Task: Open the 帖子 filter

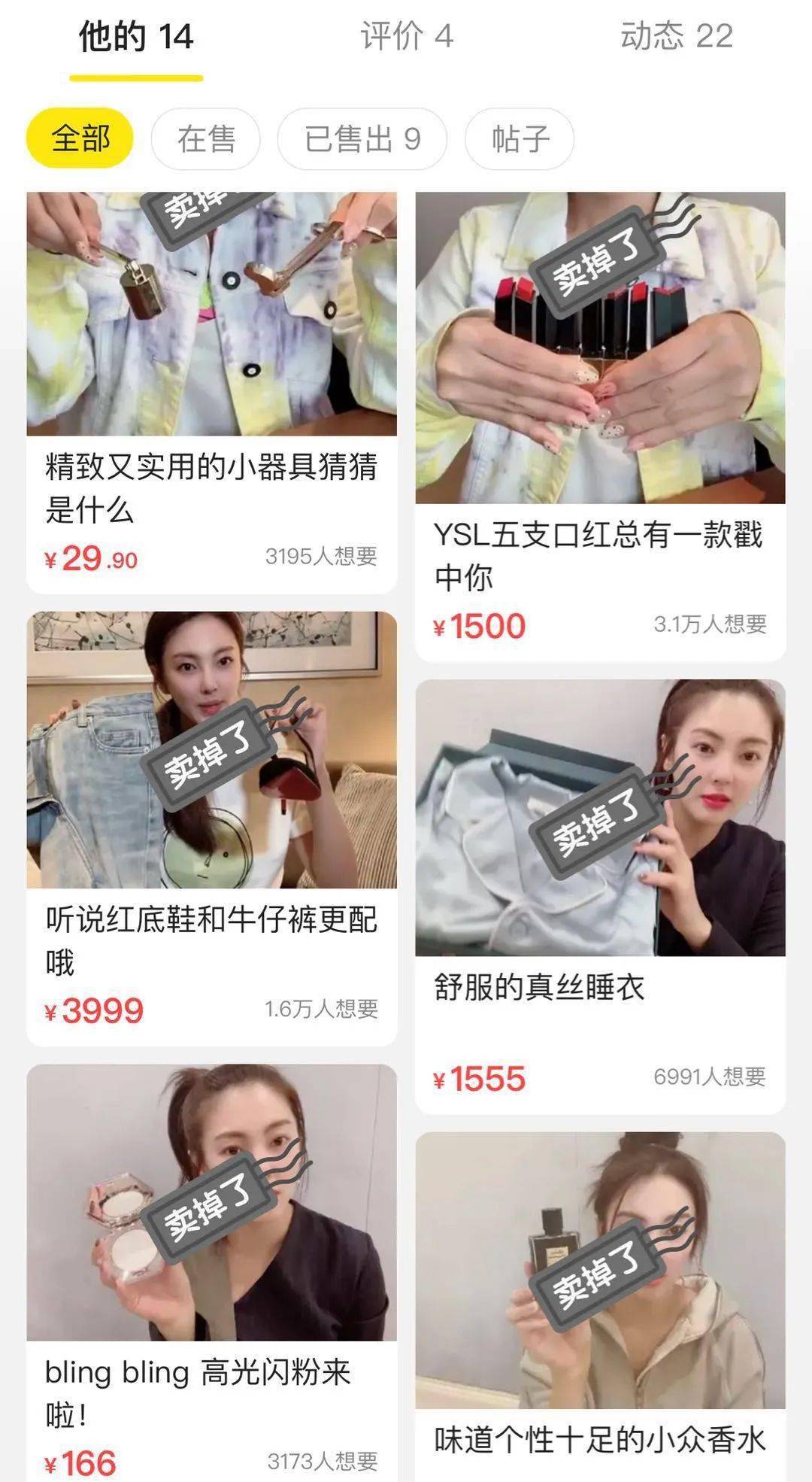Action: point(521,138)
